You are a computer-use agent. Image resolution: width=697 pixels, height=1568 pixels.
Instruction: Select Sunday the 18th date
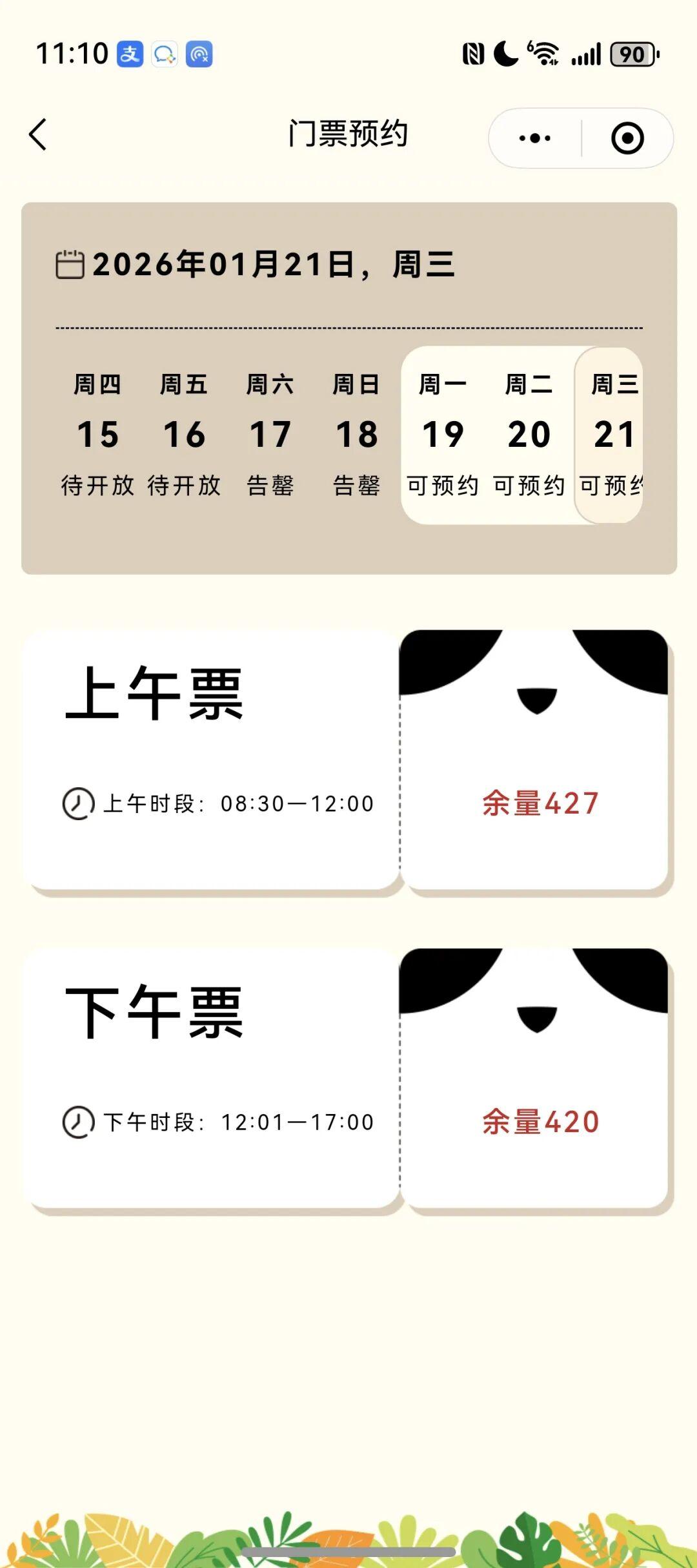tap(357, 435)
